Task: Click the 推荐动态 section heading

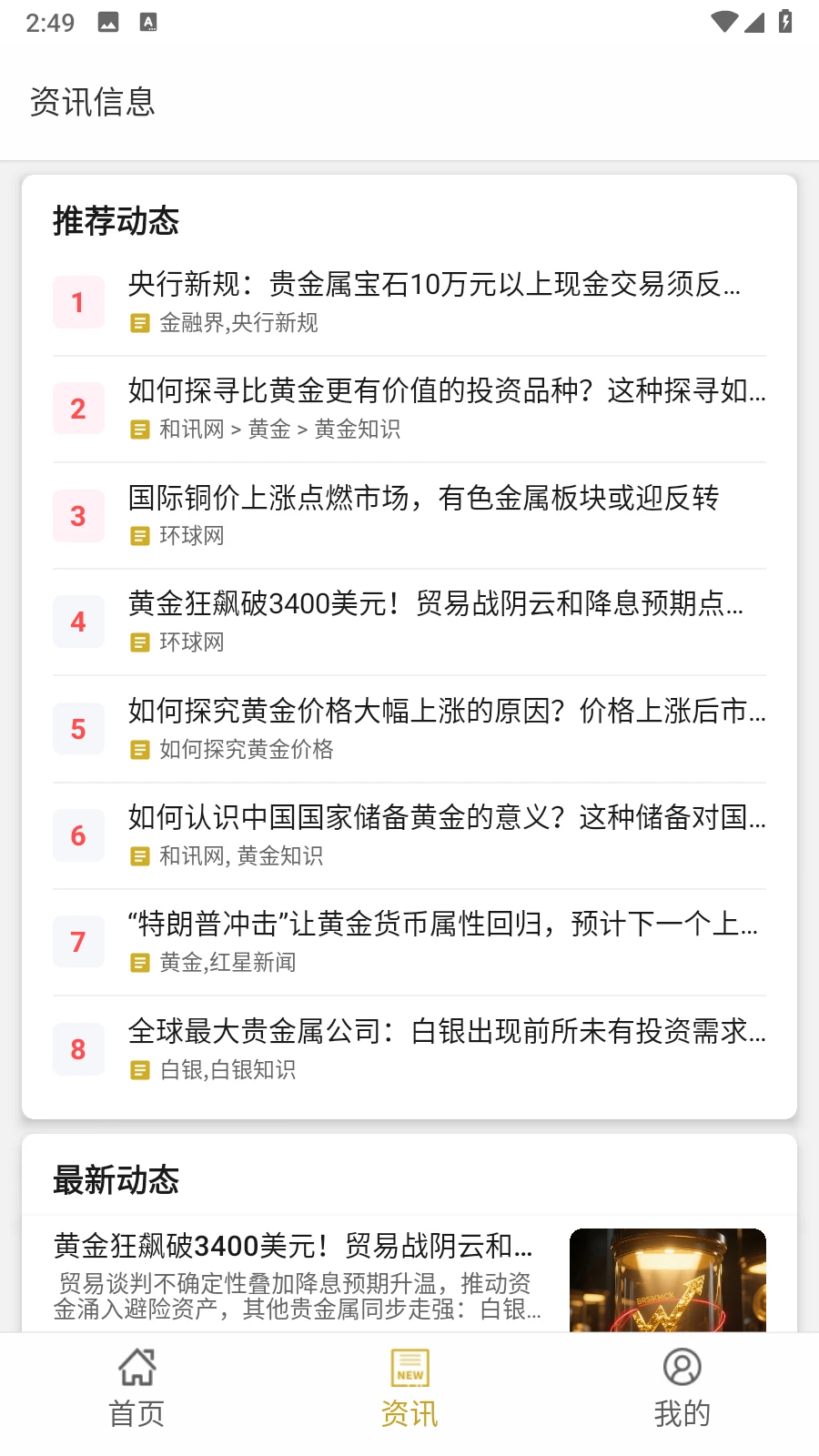Action: click(116, 220)
